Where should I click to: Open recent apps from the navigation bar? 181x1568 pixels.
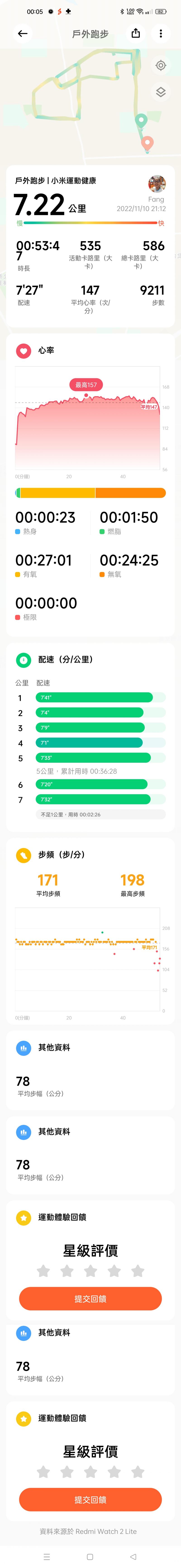click(47, 1556)
